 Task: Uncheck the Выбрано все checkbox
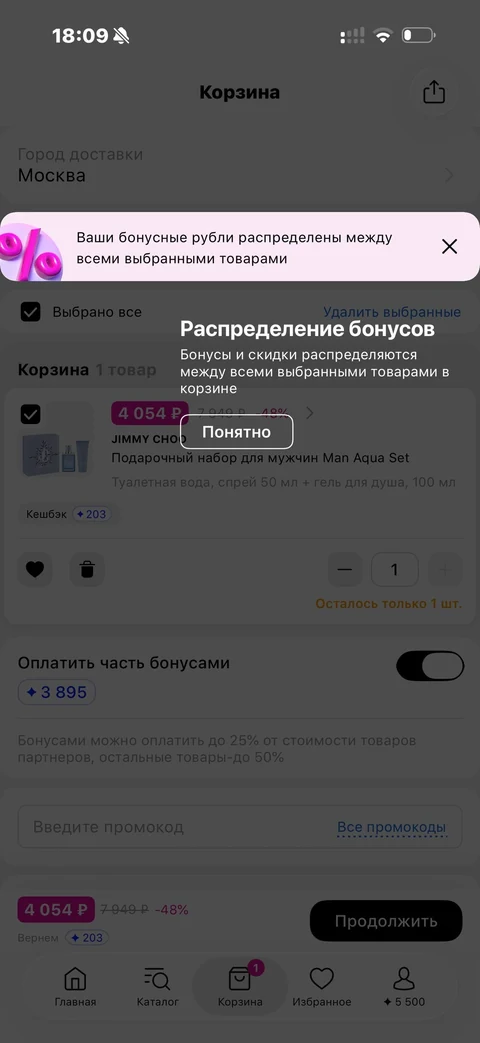[31, 312]
